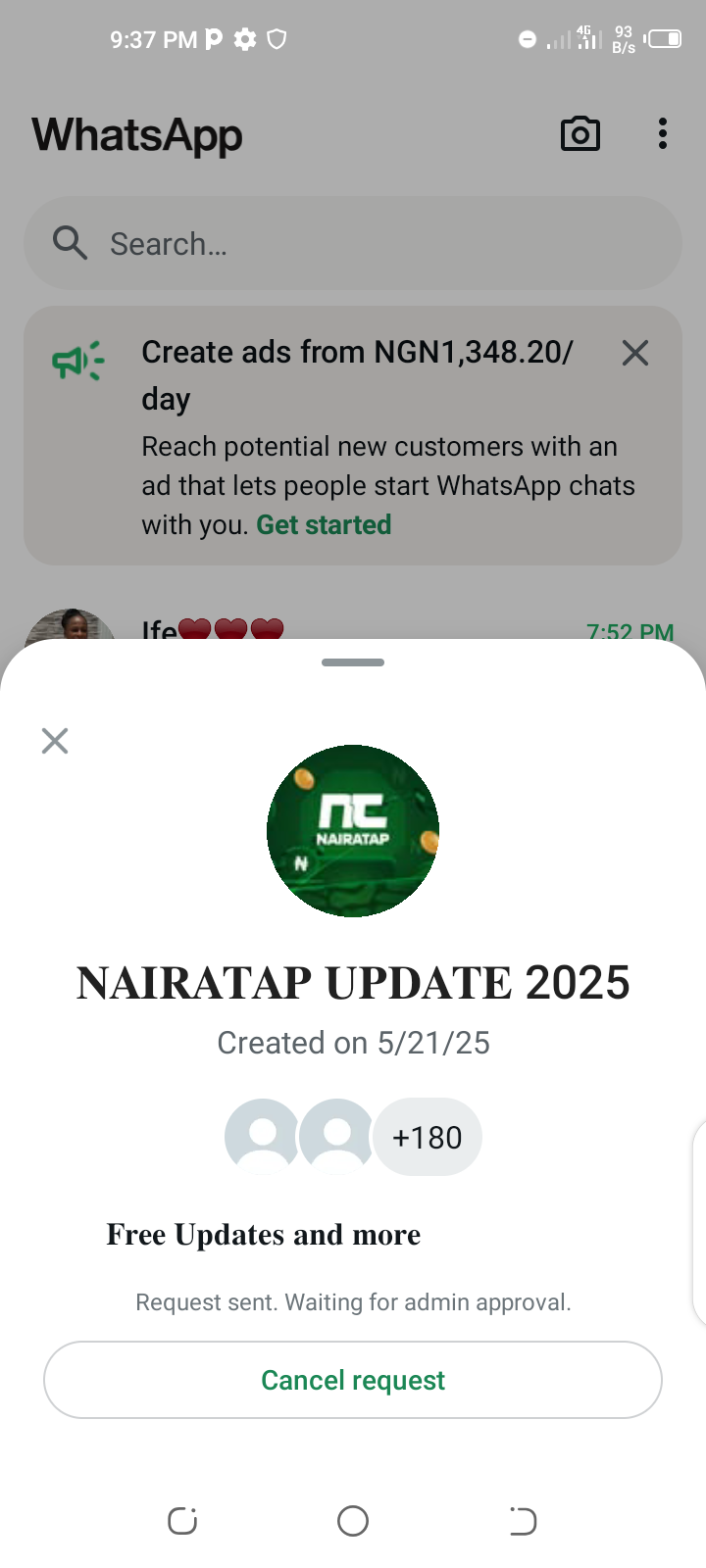View the +180 group members

(427, 1137)
